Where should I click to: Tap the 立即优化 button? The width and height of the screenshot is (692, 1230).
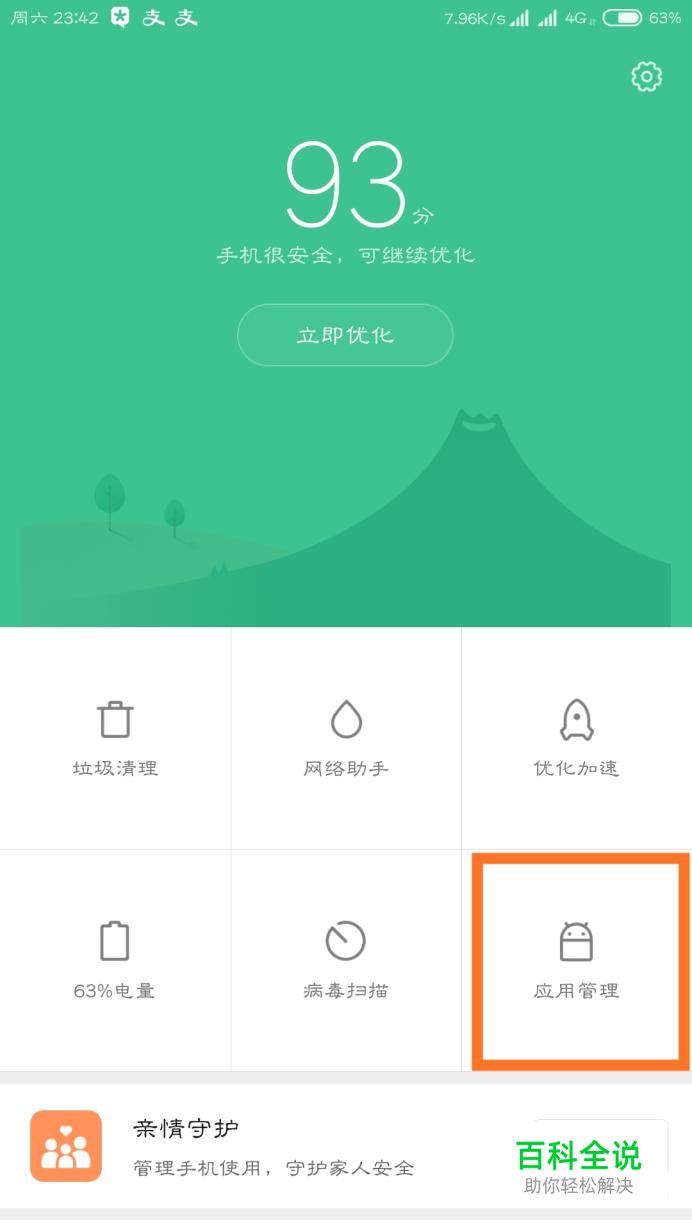(345, 335)
